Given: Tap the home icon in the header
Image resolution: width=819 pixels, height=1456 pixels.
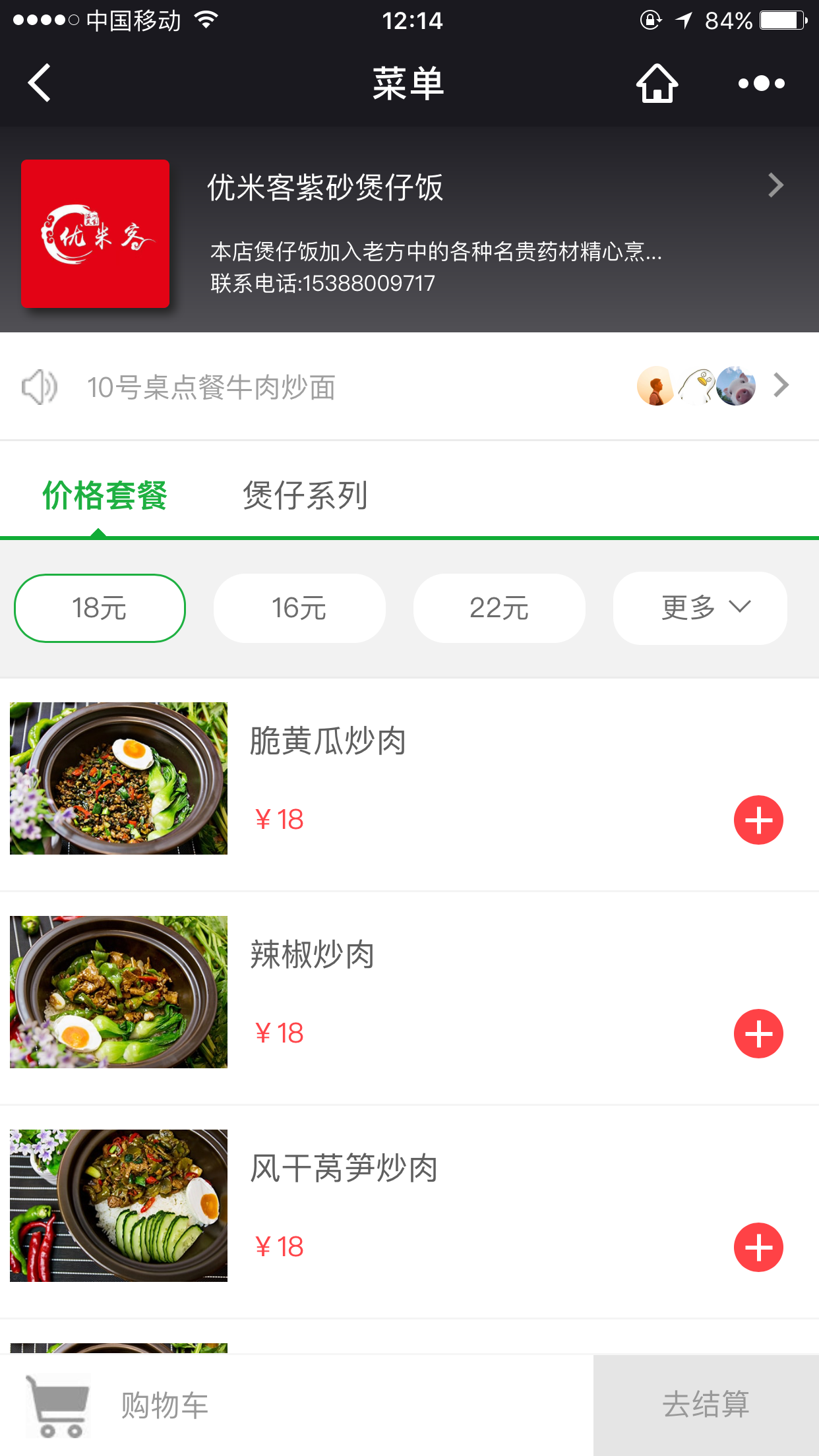Looking at the screenshot, I should pyautogui.click(x=657, y=83).
